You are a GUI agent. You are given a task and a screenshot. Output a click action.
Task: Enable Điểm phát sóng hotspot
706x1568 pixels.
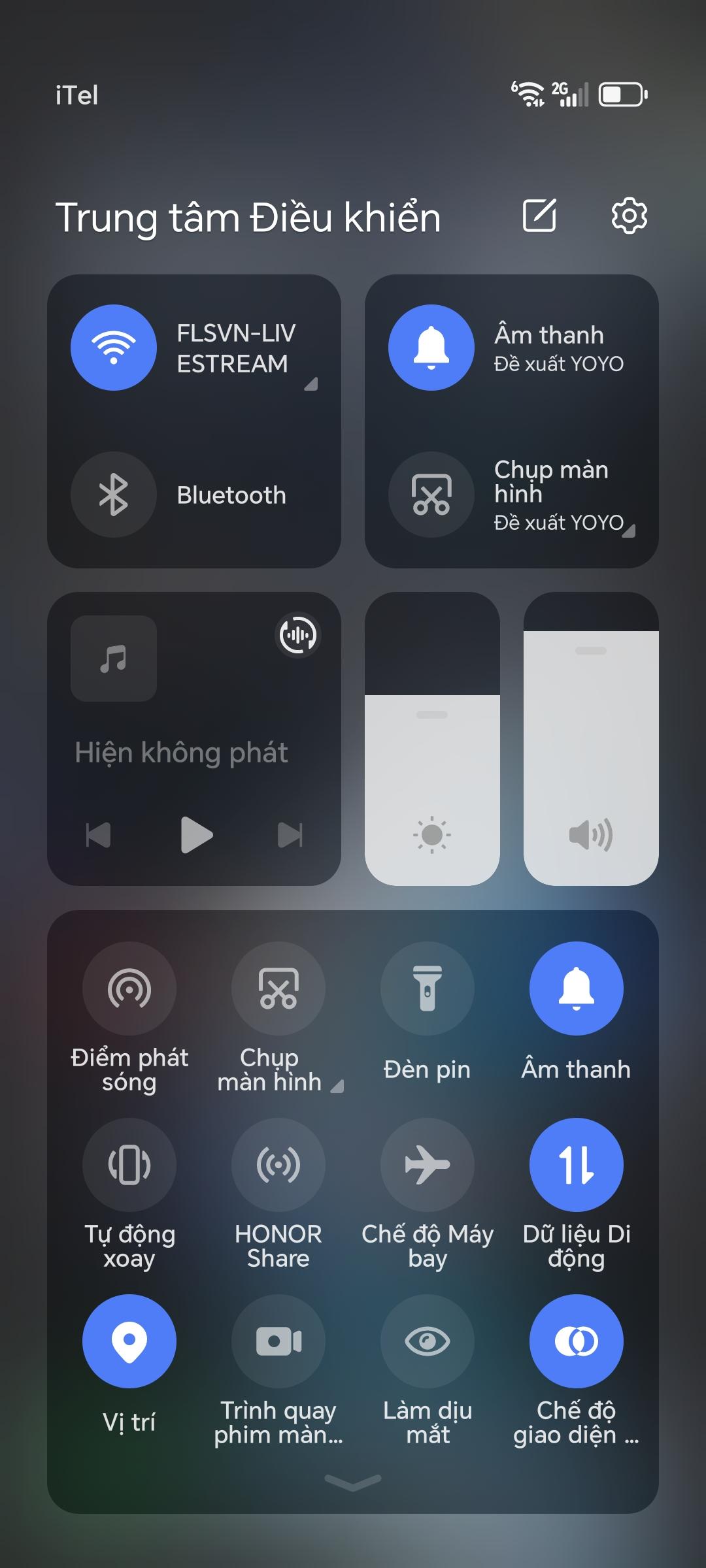[129, 988]
